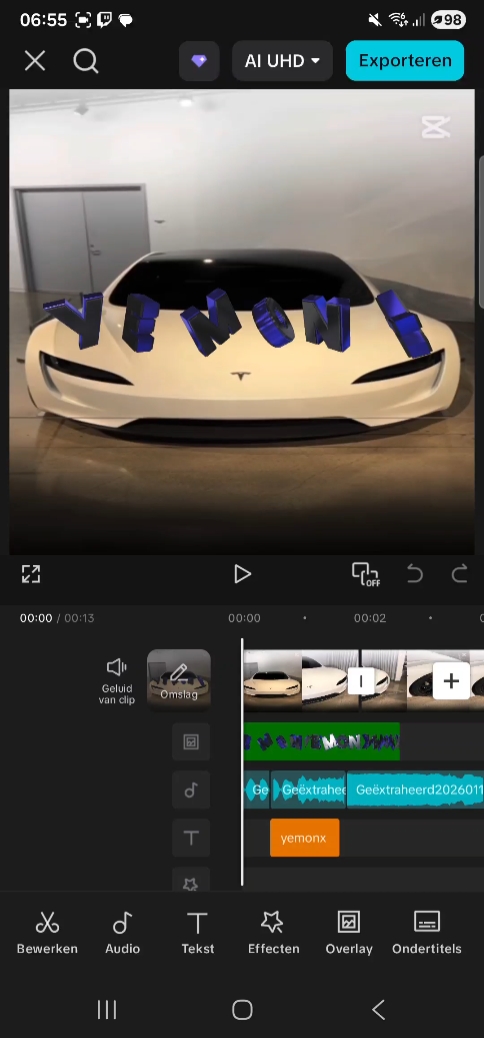Redo the last edit
The width and height of the screenshot is (484, 1038).
[x=460, y=574]
